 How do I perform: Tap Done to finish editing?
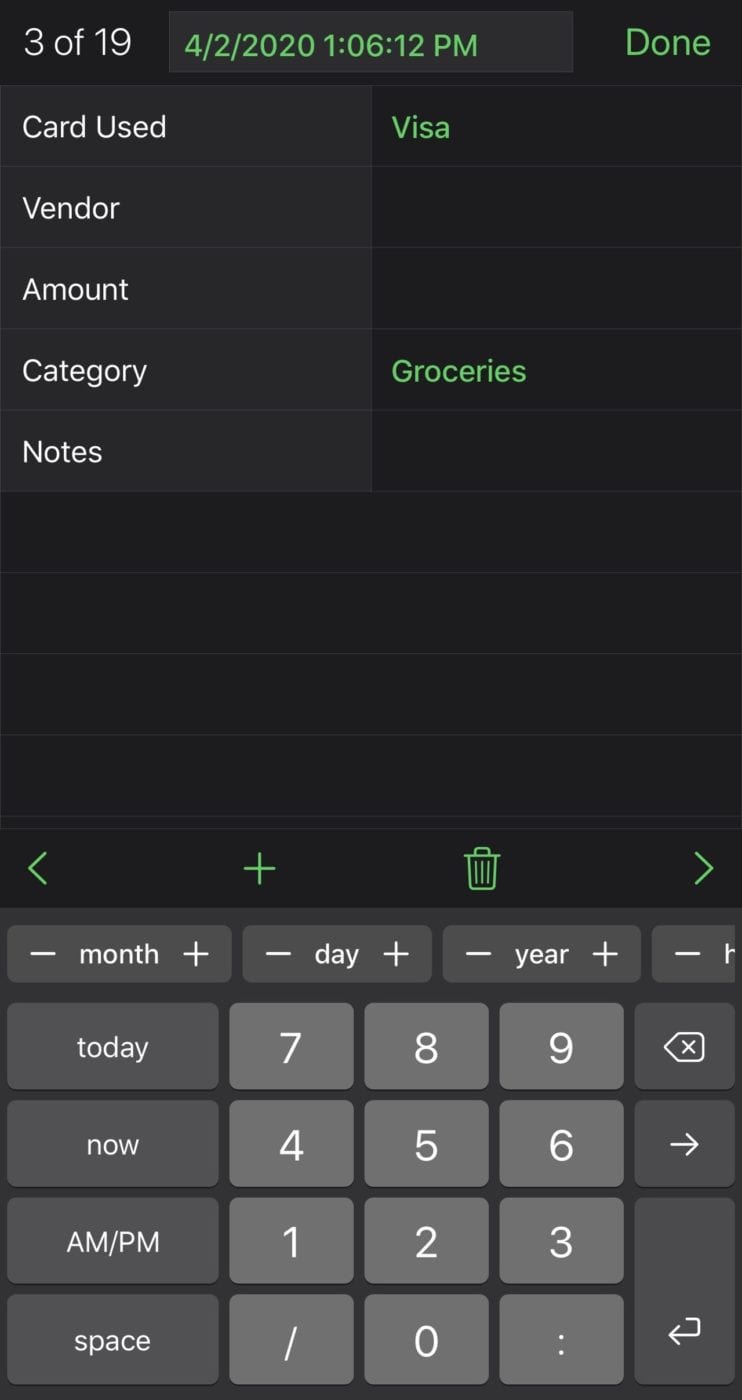[x=667, y=43]
